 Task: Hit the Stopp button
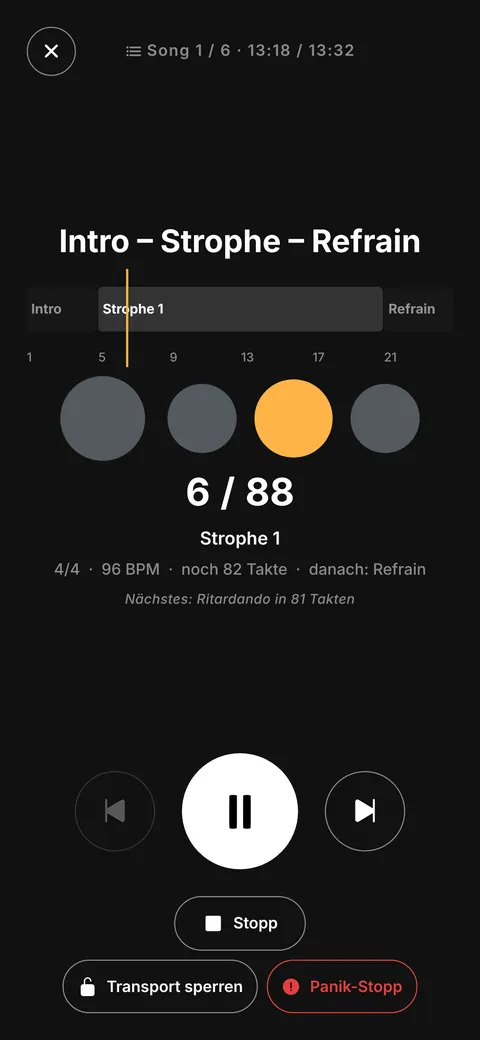point(240,923)
